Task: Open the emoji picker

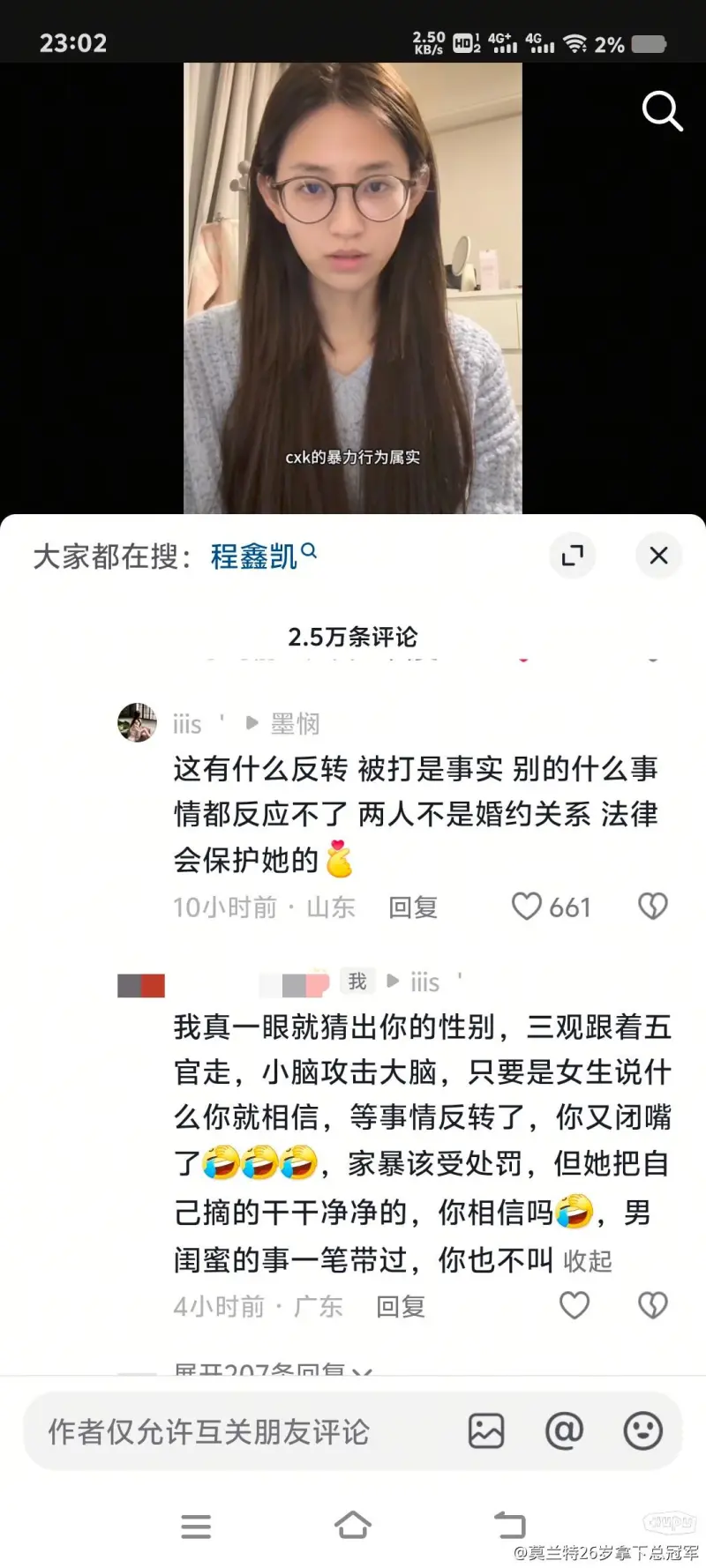Action: click(642, 1431)
